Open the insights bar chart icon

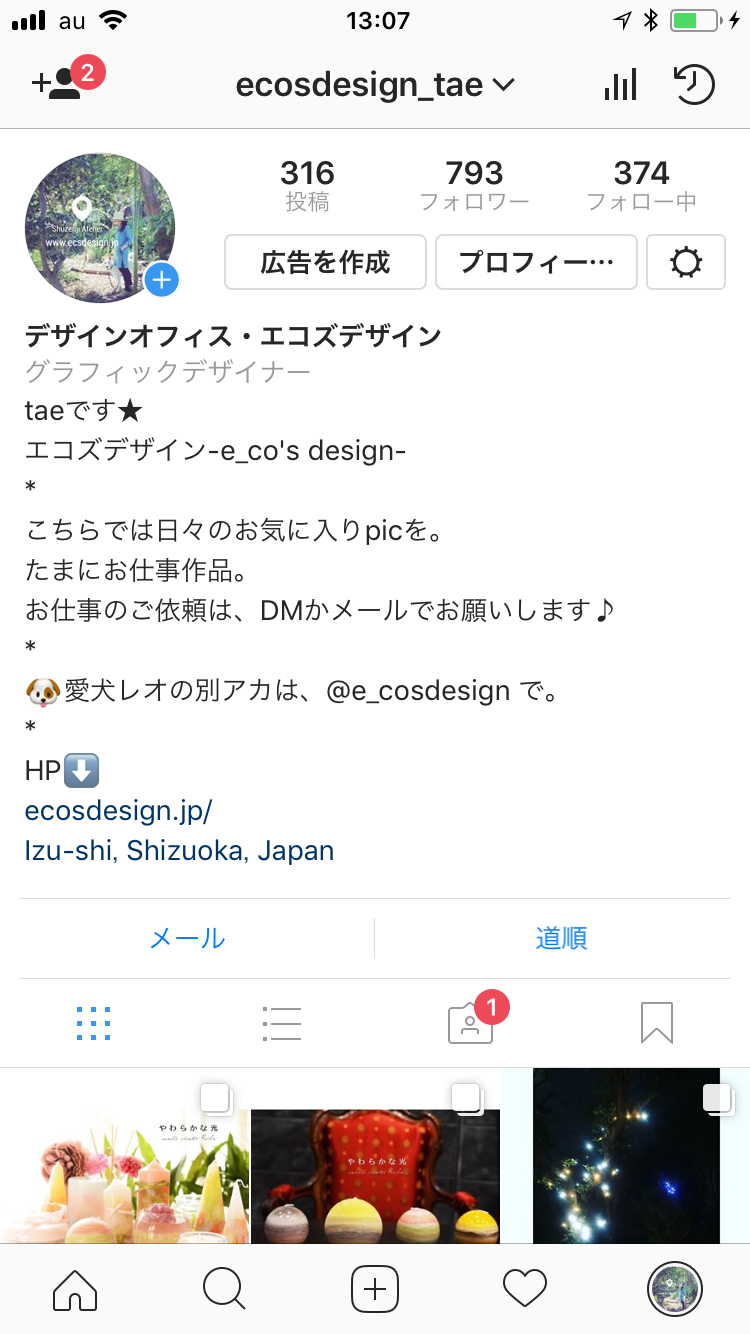(x=620, y=85)
